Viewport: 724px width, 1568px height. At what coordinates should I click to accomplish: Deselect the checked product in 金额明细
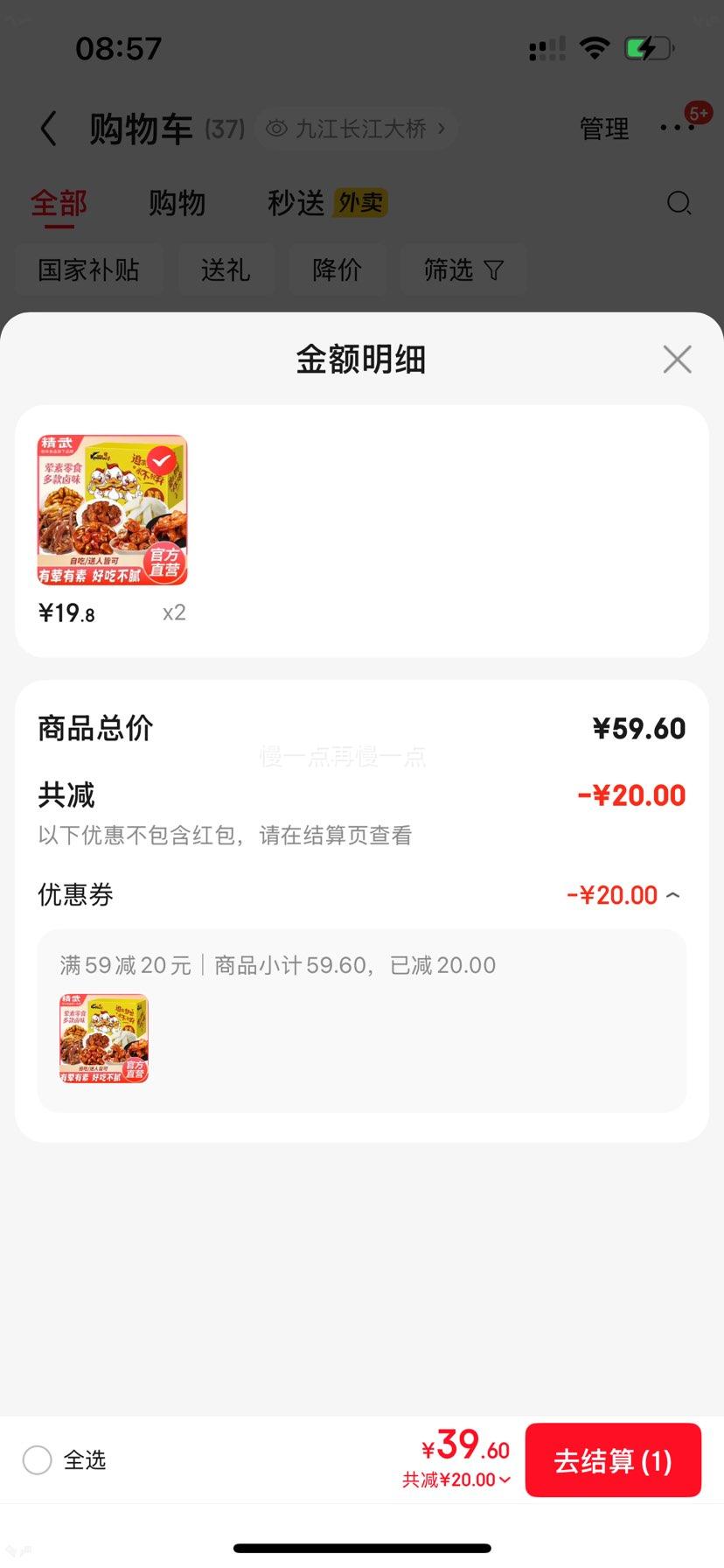[x=159, y=458]
